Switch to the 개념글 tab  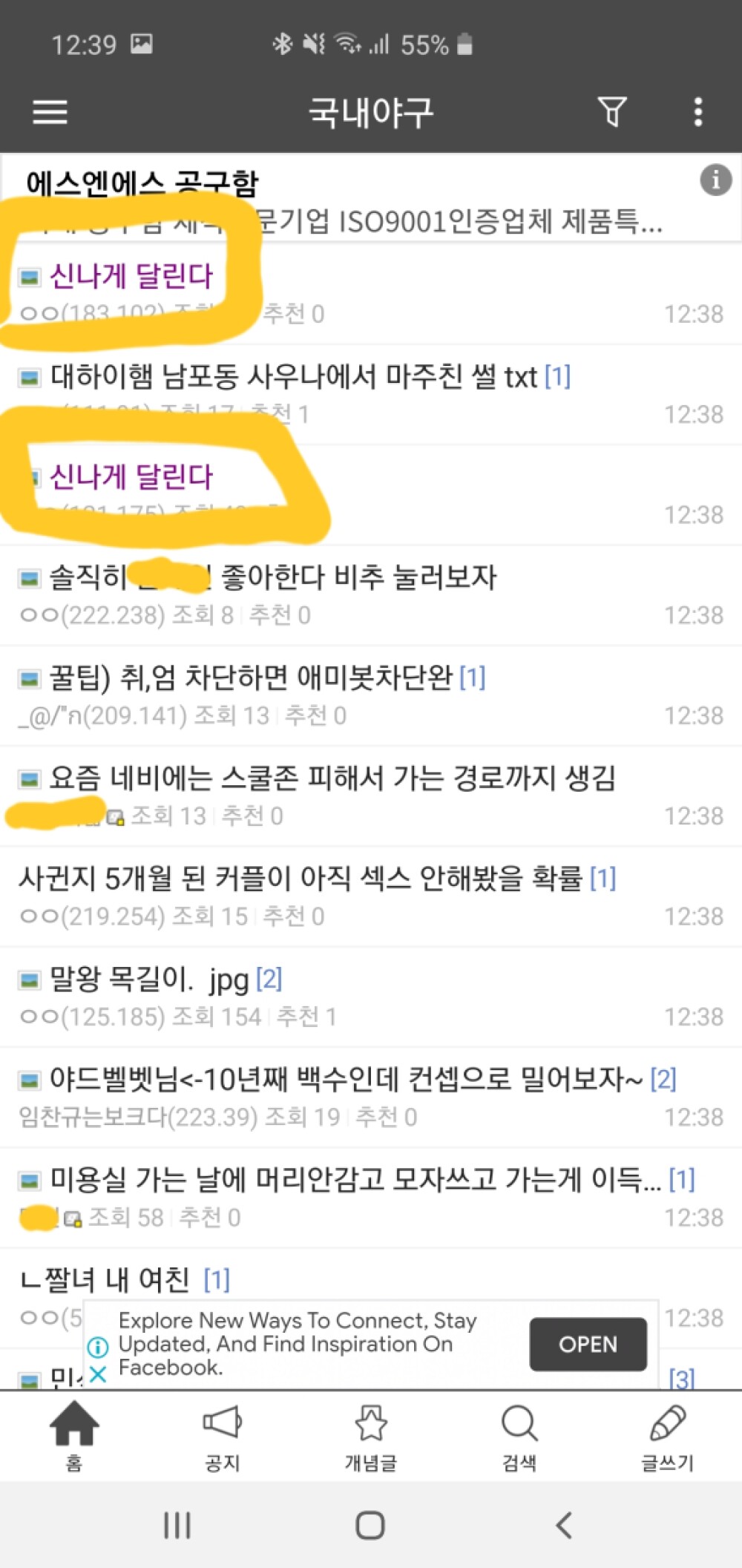370,1435
